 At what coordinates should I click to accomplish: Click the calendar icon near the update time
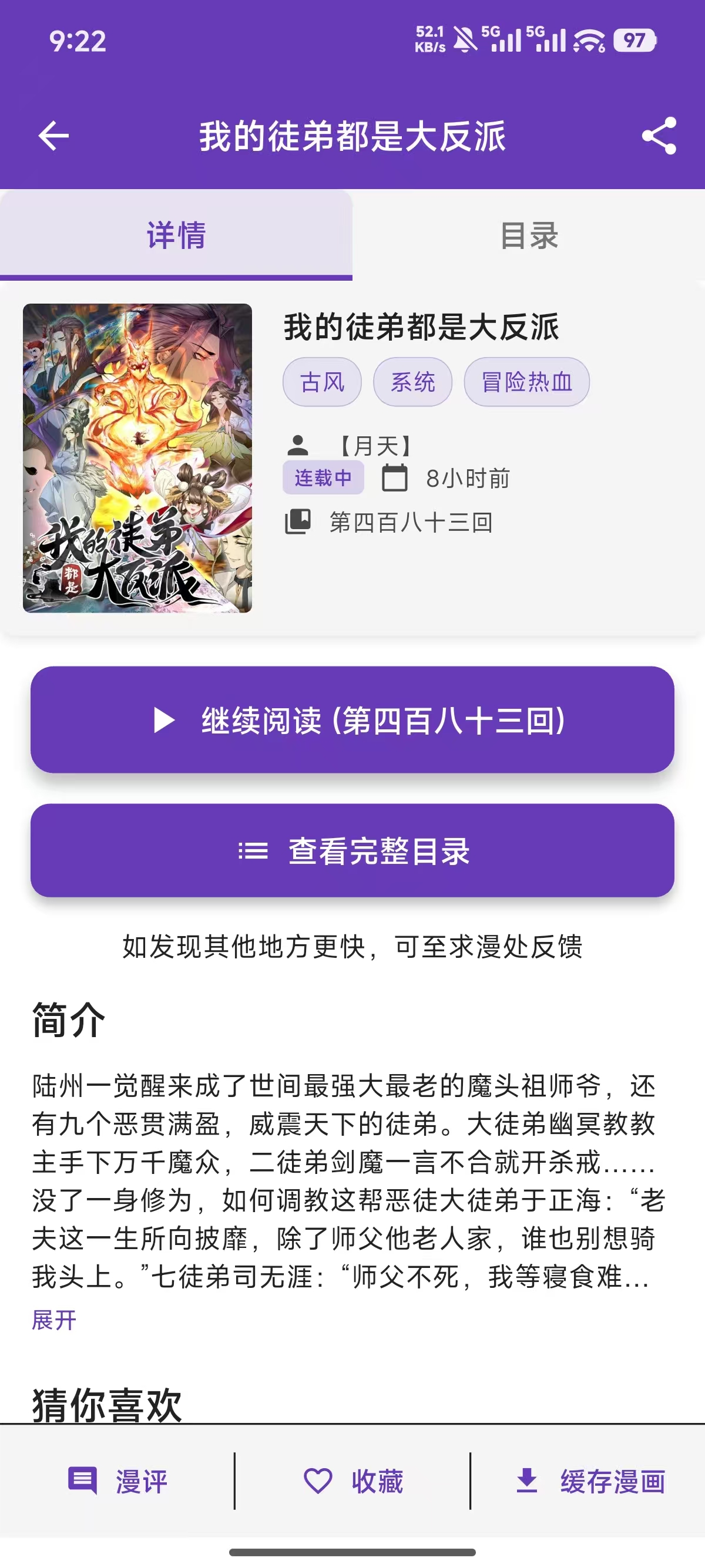coord(395,478)
